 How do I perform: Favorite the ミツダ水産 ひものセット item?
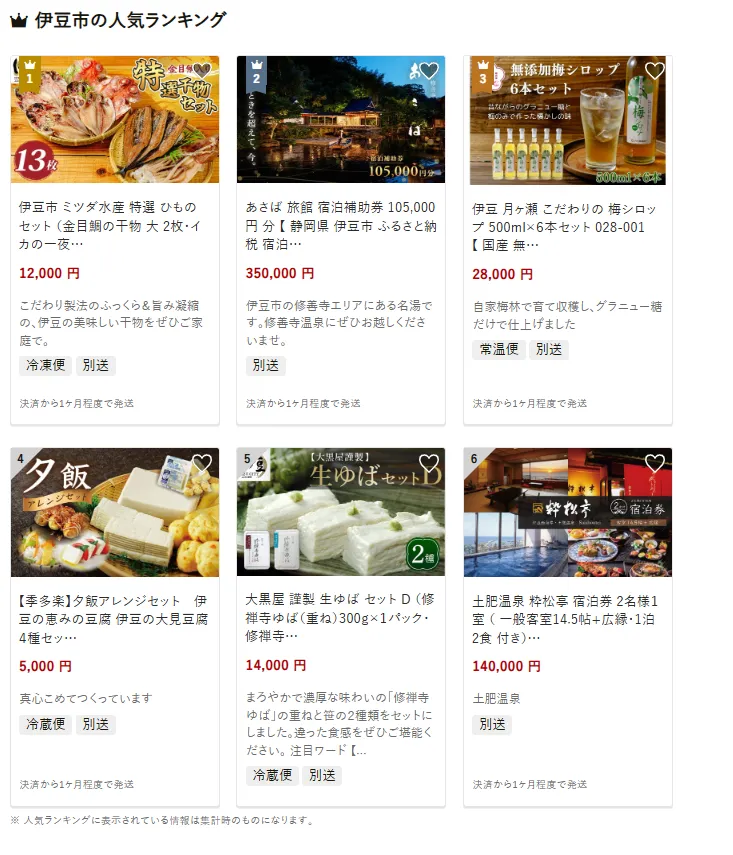[202, 71]
